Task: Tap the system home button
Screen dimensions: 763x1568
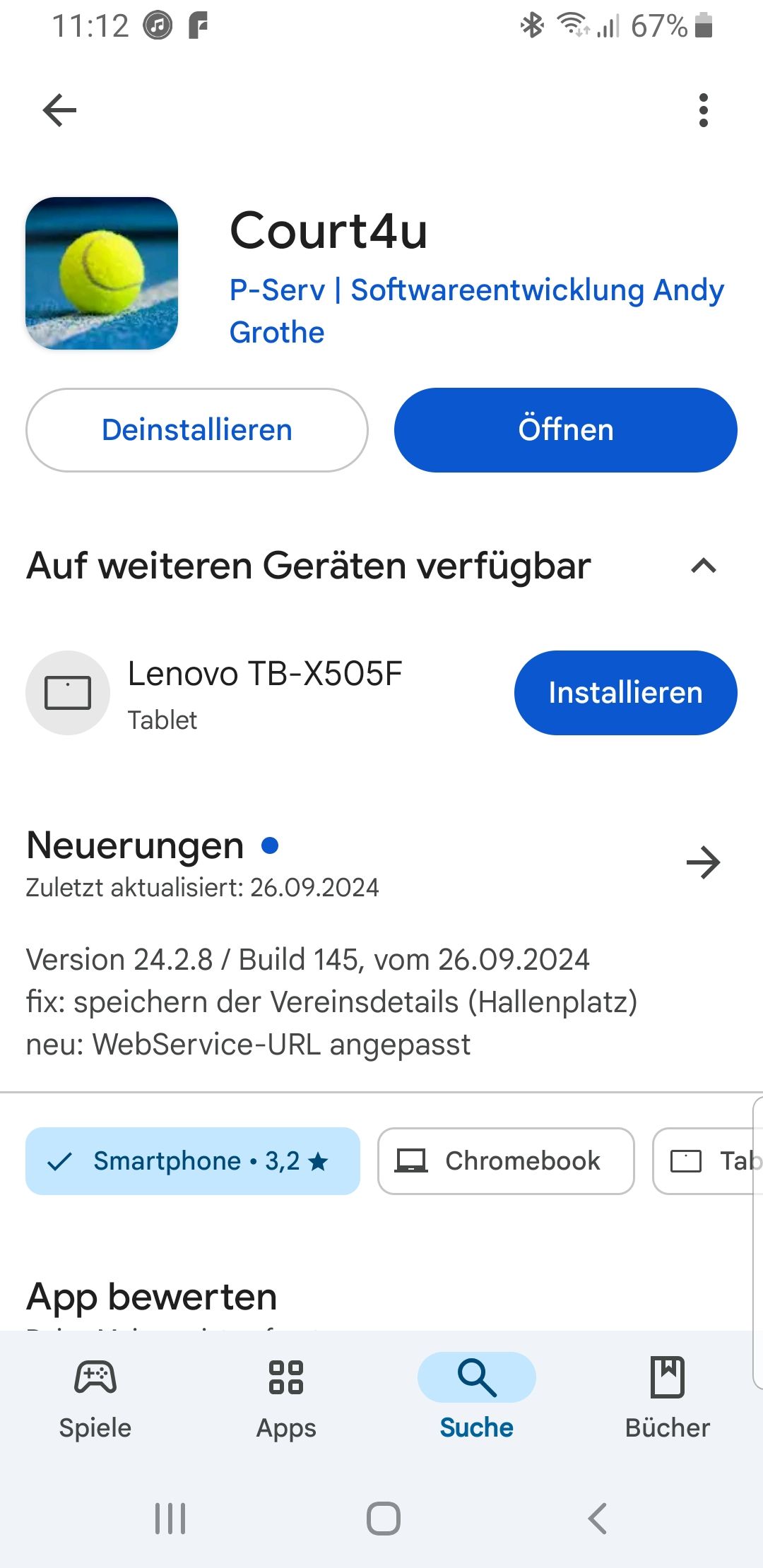Action: 383,1518
